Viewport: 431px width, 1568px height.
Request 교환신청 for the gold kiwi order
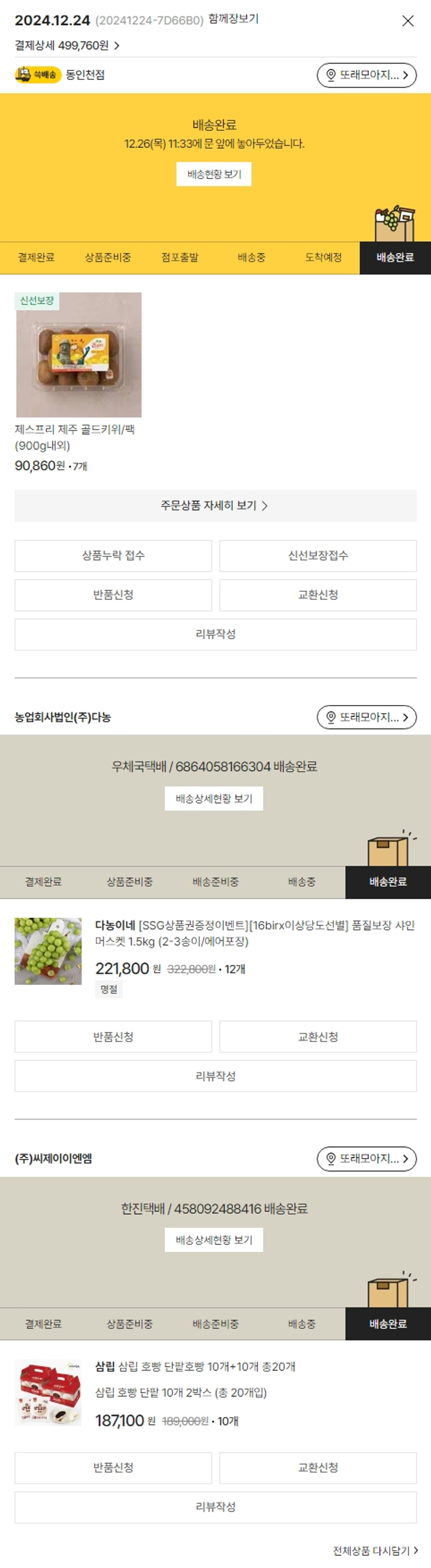(x=318, y=595)
